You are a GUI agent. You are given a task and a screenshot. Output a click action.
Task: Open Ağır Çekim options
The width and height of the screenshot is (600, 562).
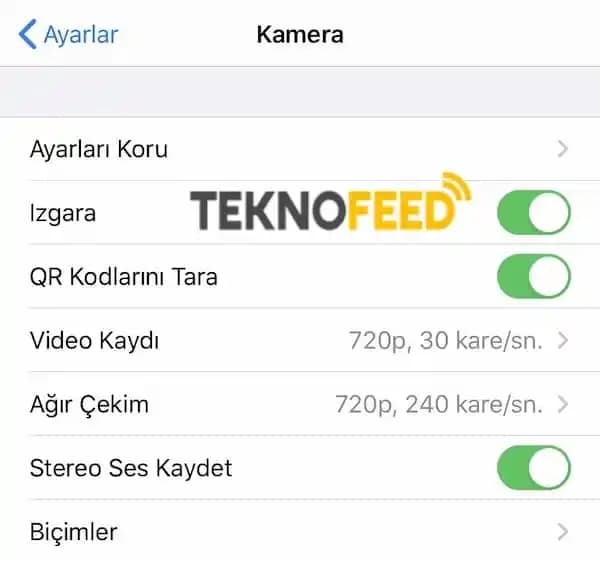click(300, 405)
